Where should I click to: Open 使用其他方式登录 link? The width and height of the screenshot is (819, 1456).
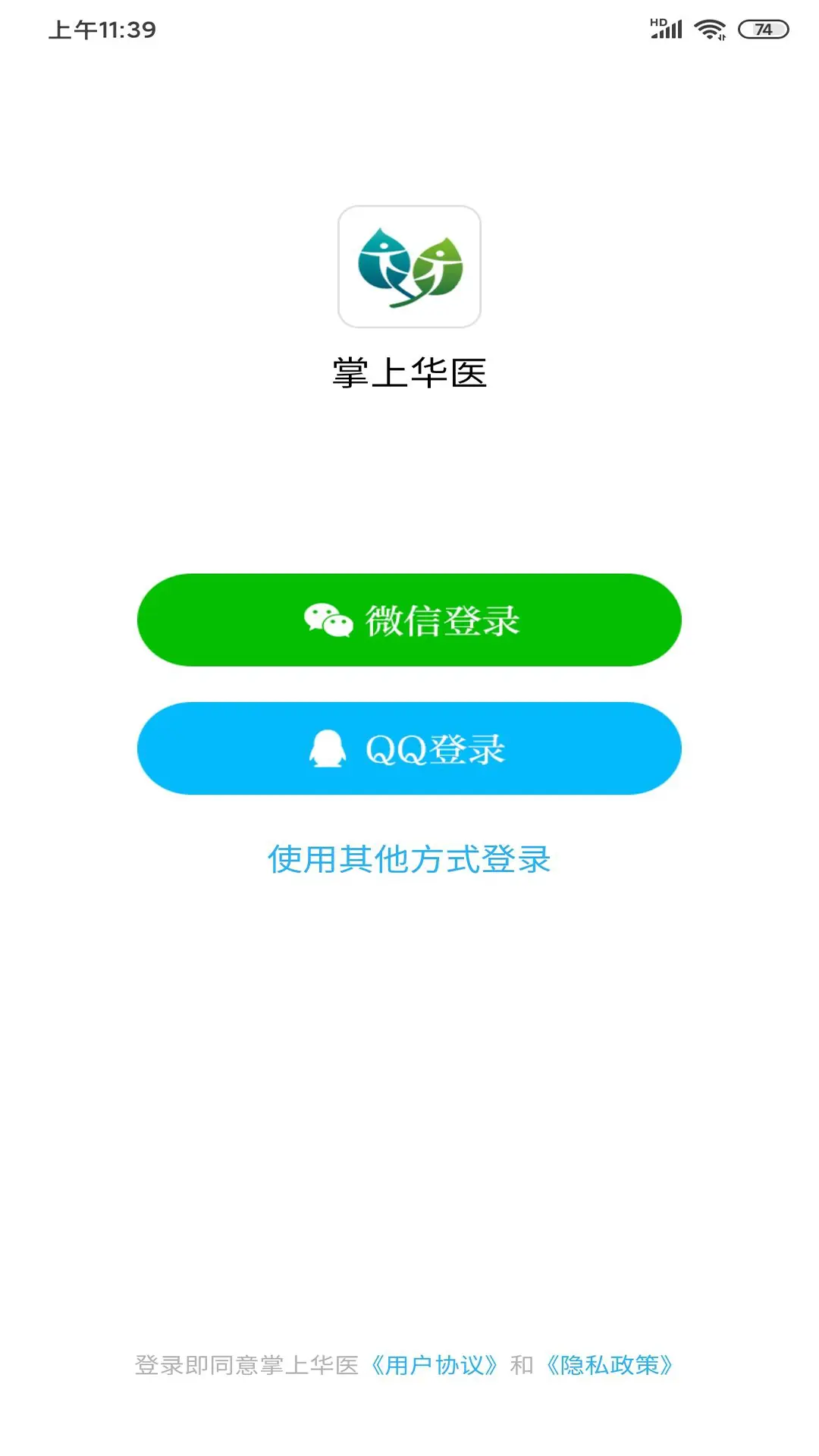pyautogui.click(x=409, y=859)
